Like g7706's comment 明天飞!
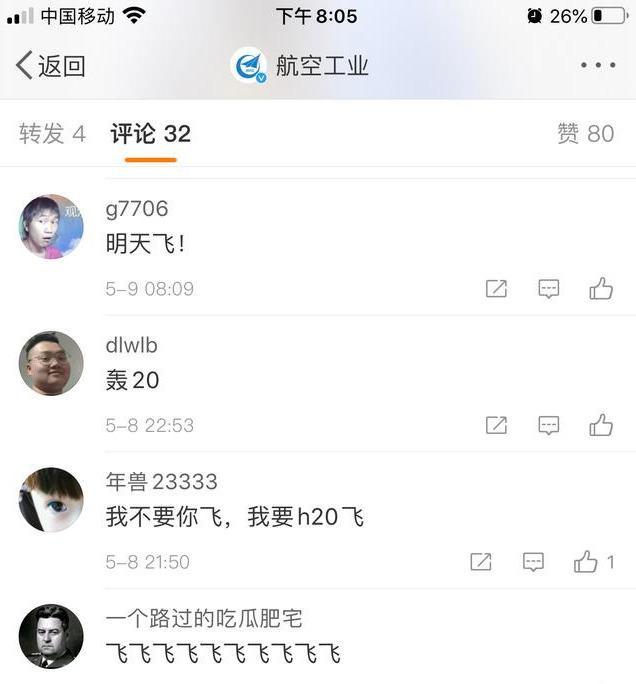This screenshot has height=684, width=636. (x=601, y=289)
